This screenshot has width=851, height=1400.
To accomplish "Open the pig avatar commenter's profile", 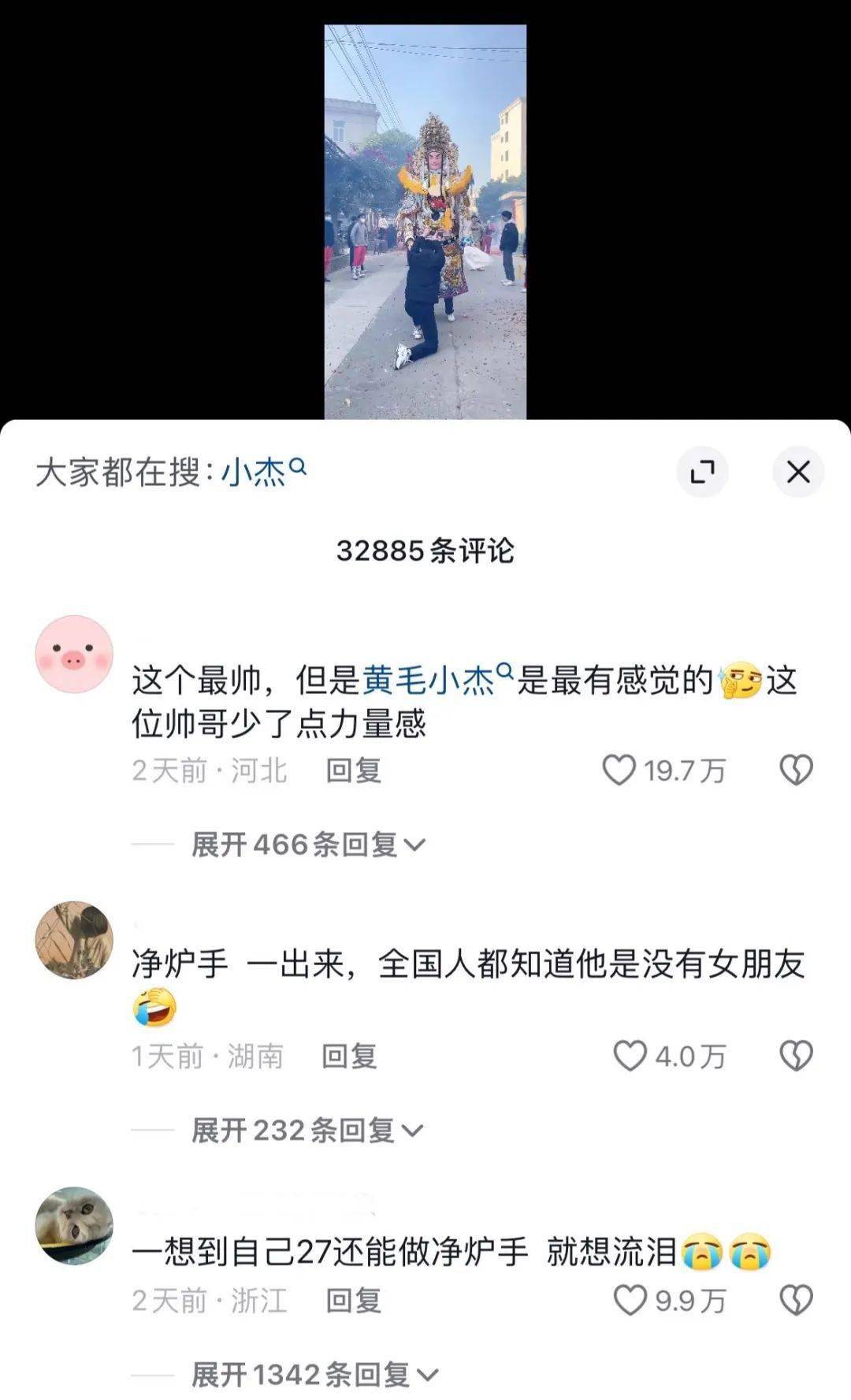I will 74,654.
